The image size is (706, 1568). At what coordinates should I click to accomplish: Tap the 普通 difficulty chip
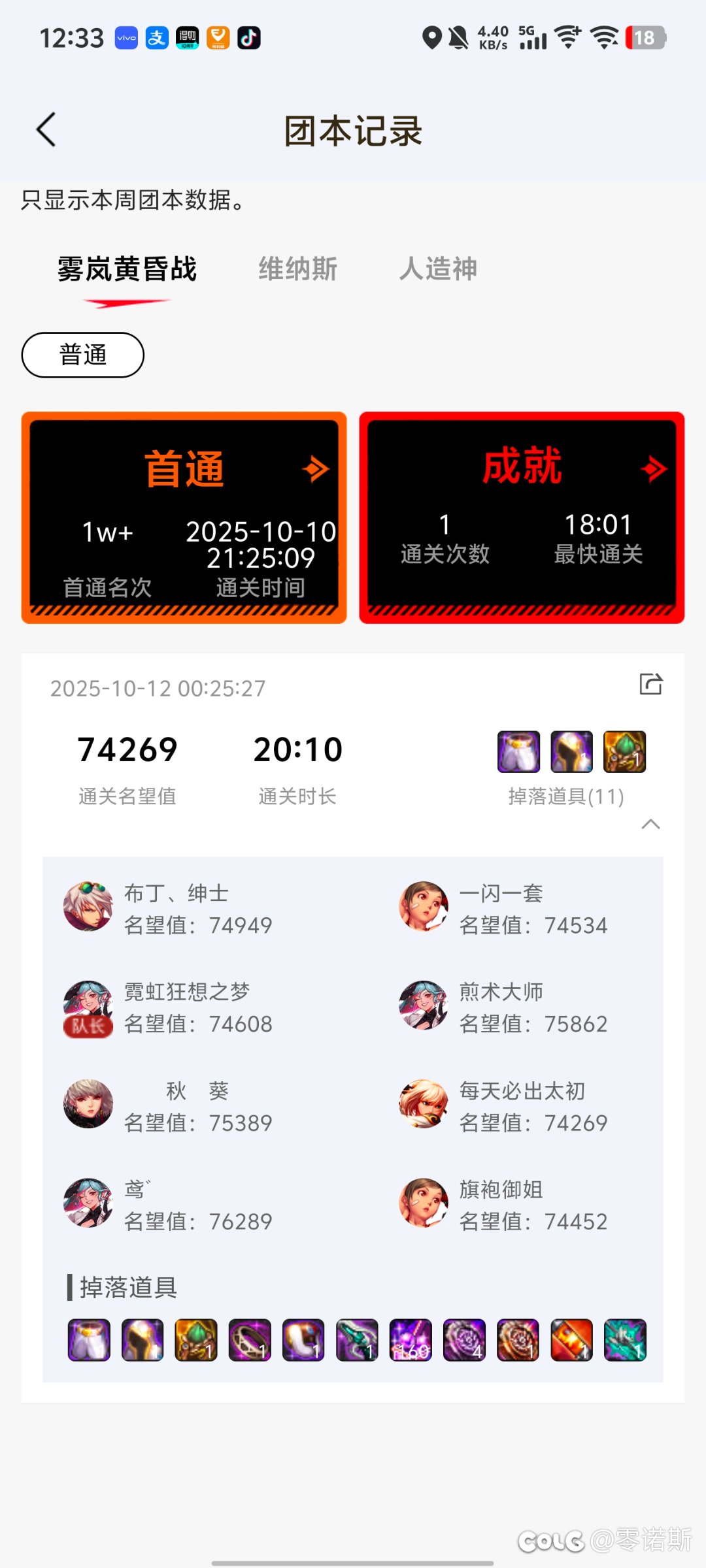point(83,355)
